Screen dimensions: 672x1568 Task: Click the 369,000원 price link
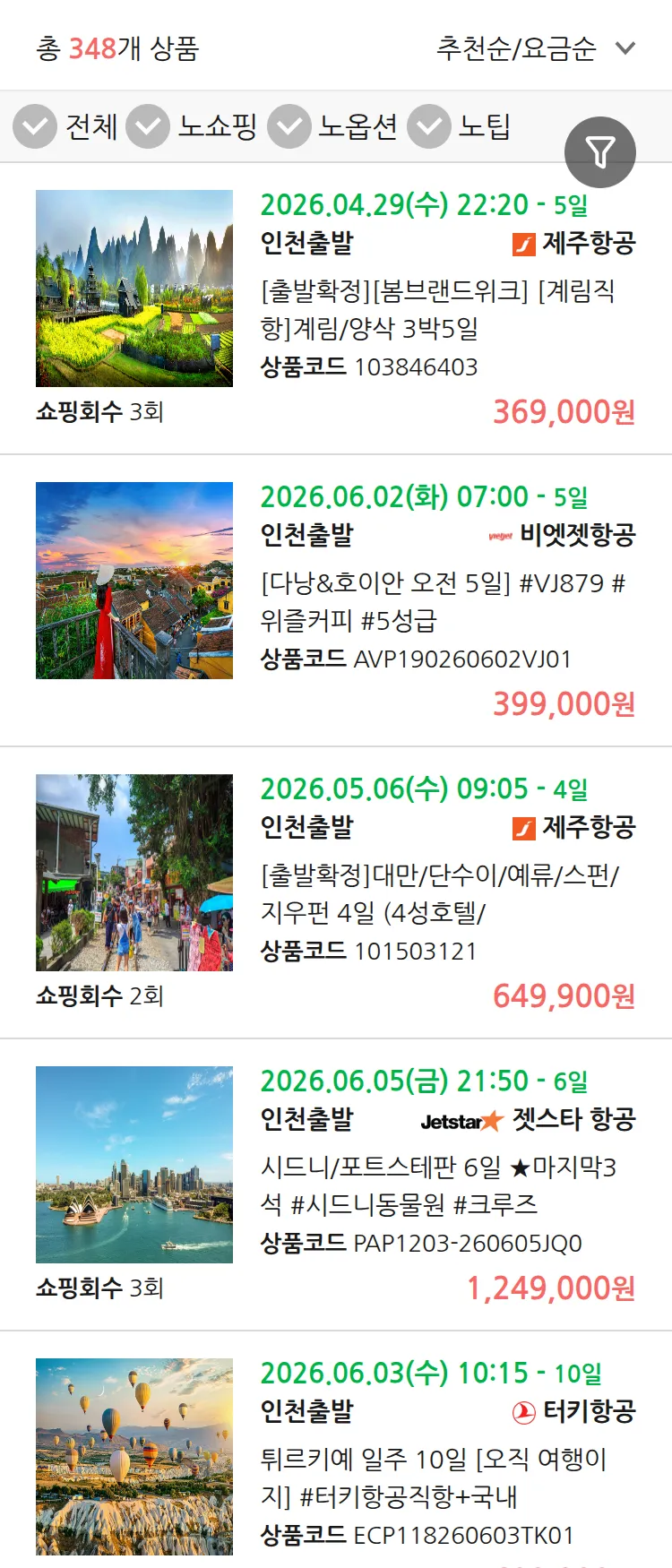[x=563, y=412]
